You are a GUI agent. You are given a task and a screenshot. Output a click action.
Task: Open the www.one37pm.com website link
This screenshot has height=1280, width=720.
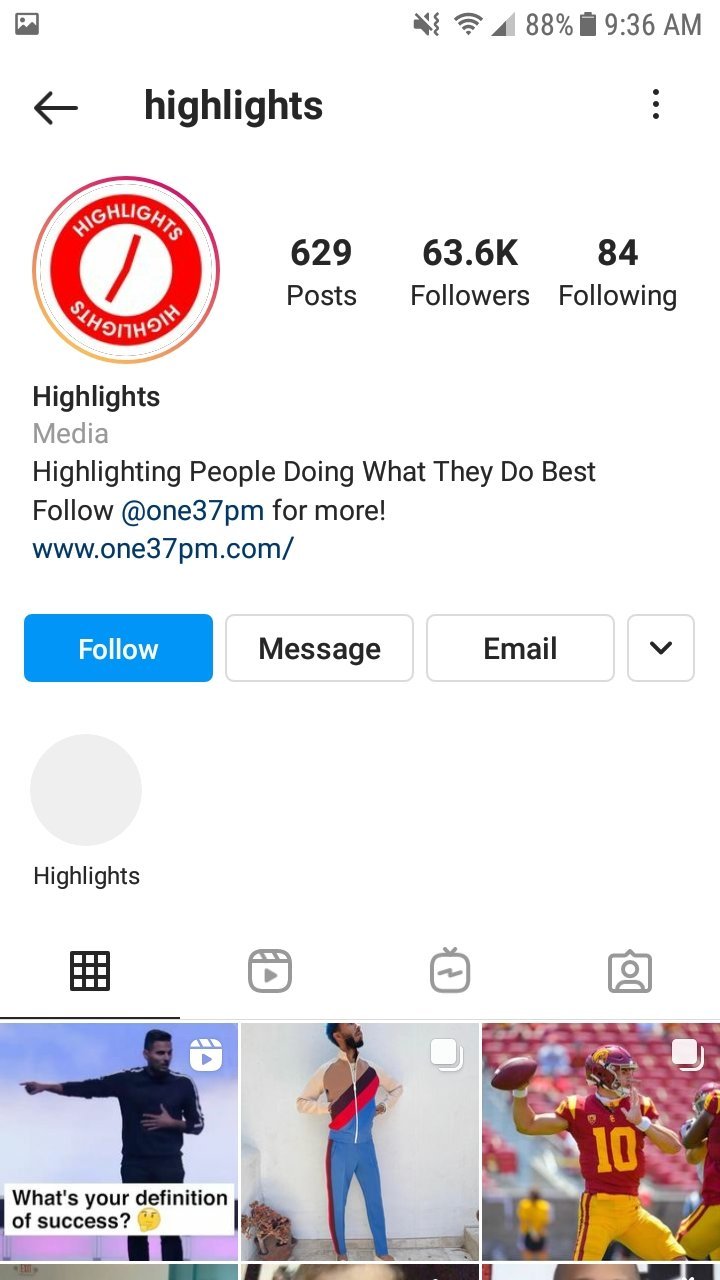[x=163, y=549]
